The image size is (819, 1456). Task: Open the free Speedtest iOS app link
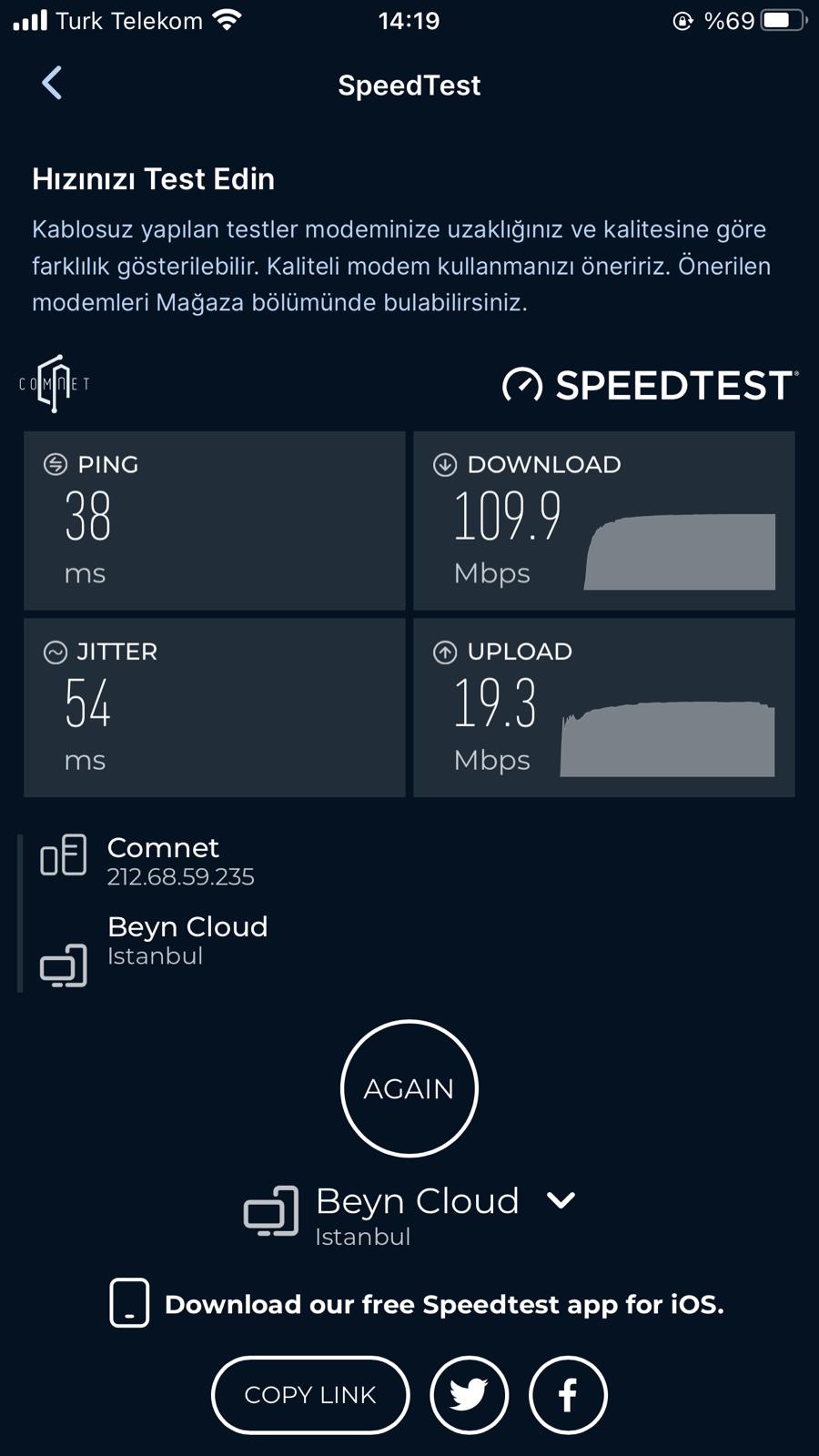pos(443,1305)
